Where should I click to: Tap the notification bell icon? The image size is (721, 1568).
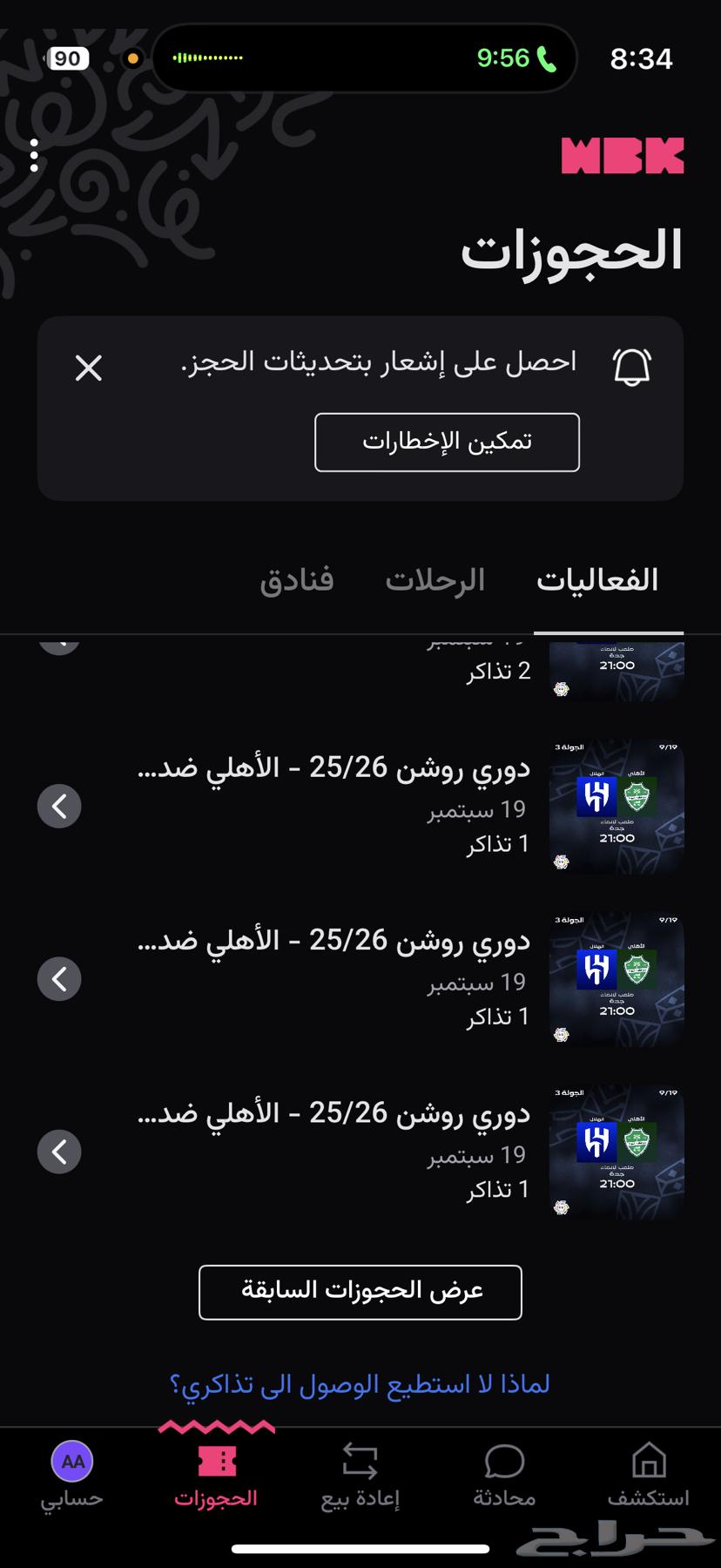(635, 368)
